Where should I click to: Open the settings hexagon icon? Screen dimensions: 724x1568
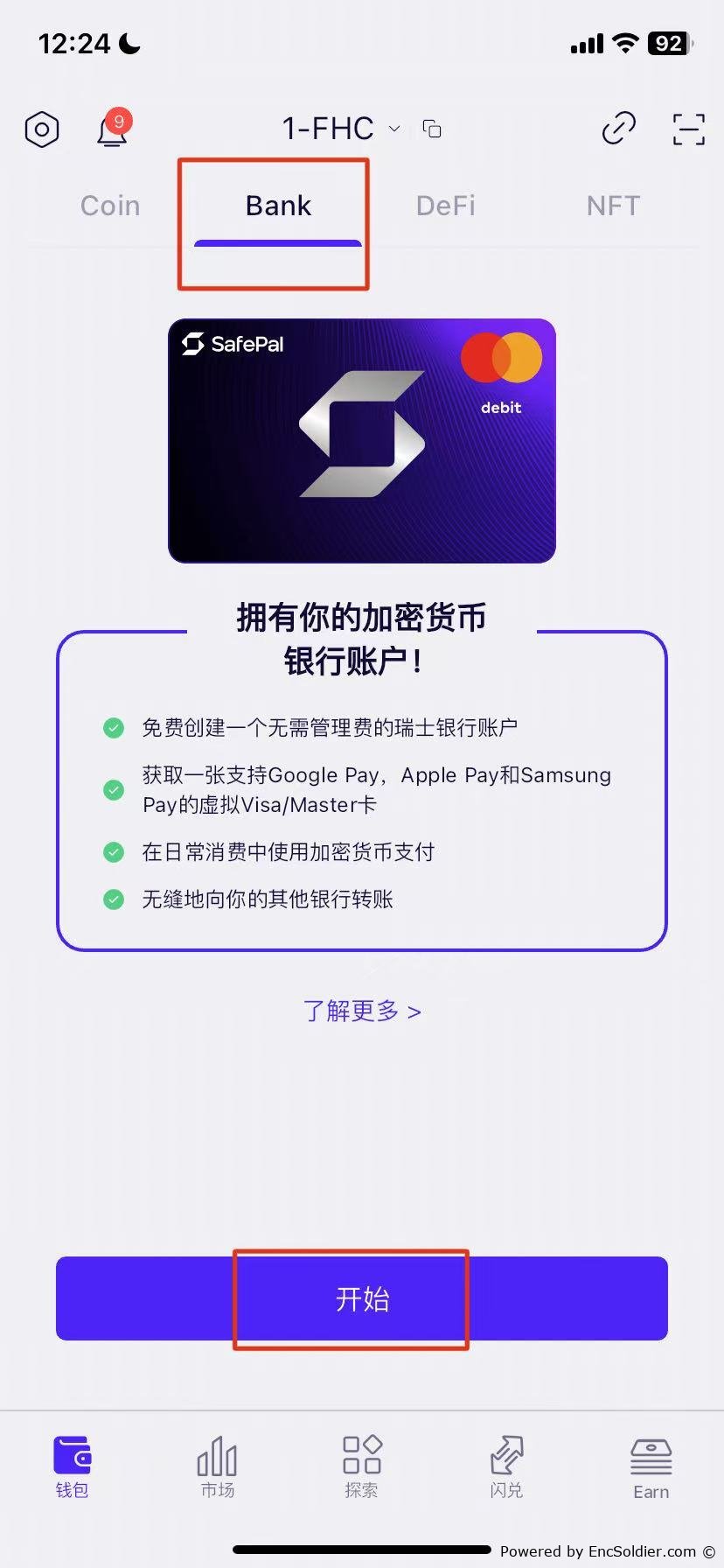[42, 129]
